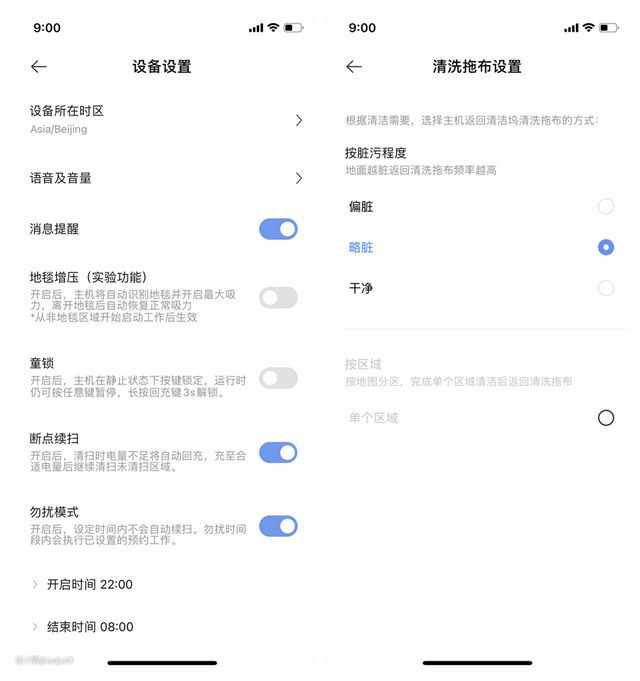Viewport: 640px width, 681px height.
Task: Disable 断点续扫 switch
Action: (278, 453)
